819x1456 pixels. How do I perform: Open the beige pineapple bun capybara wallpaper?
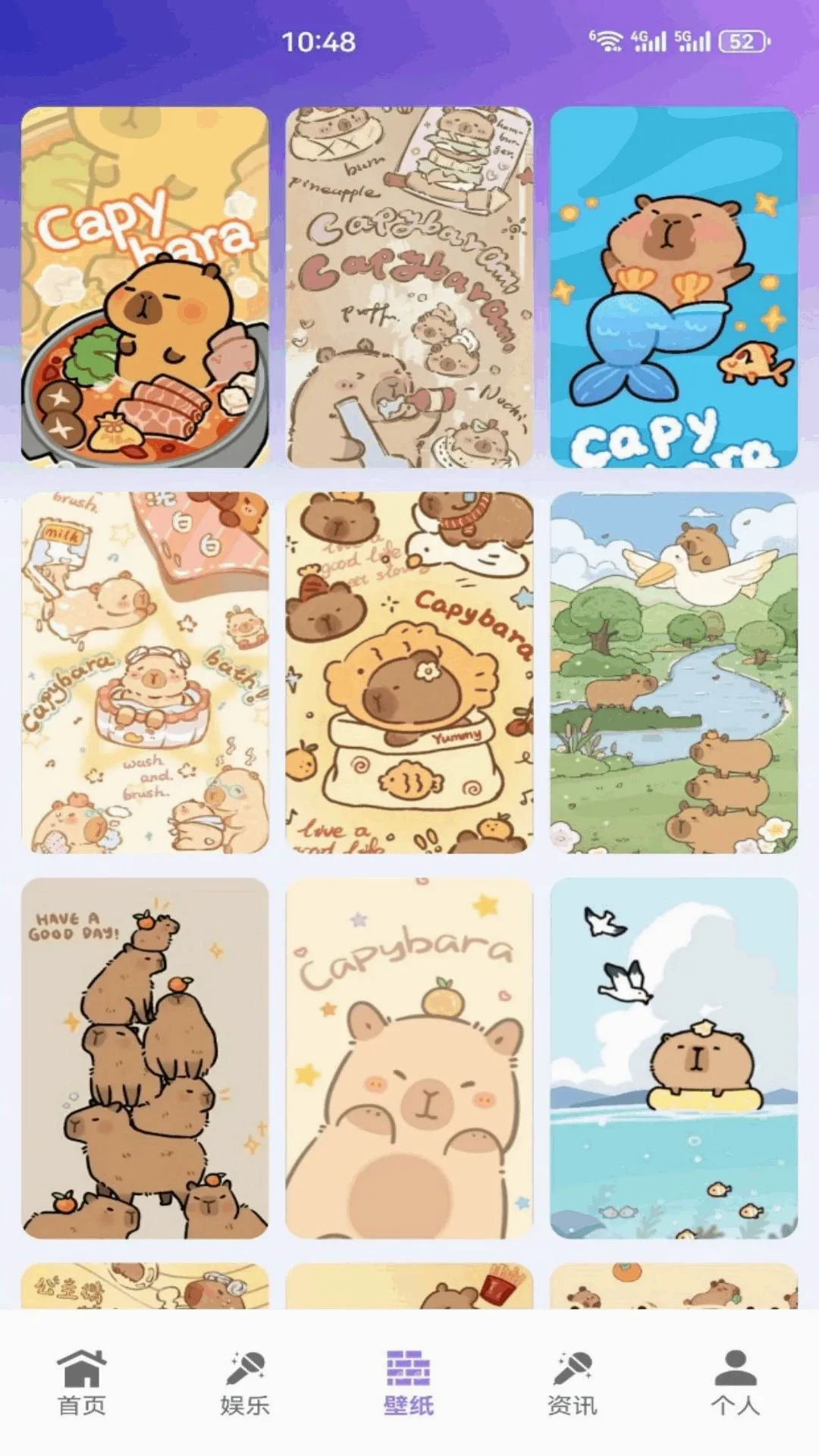pyautogui.click(x=409, y=287)
